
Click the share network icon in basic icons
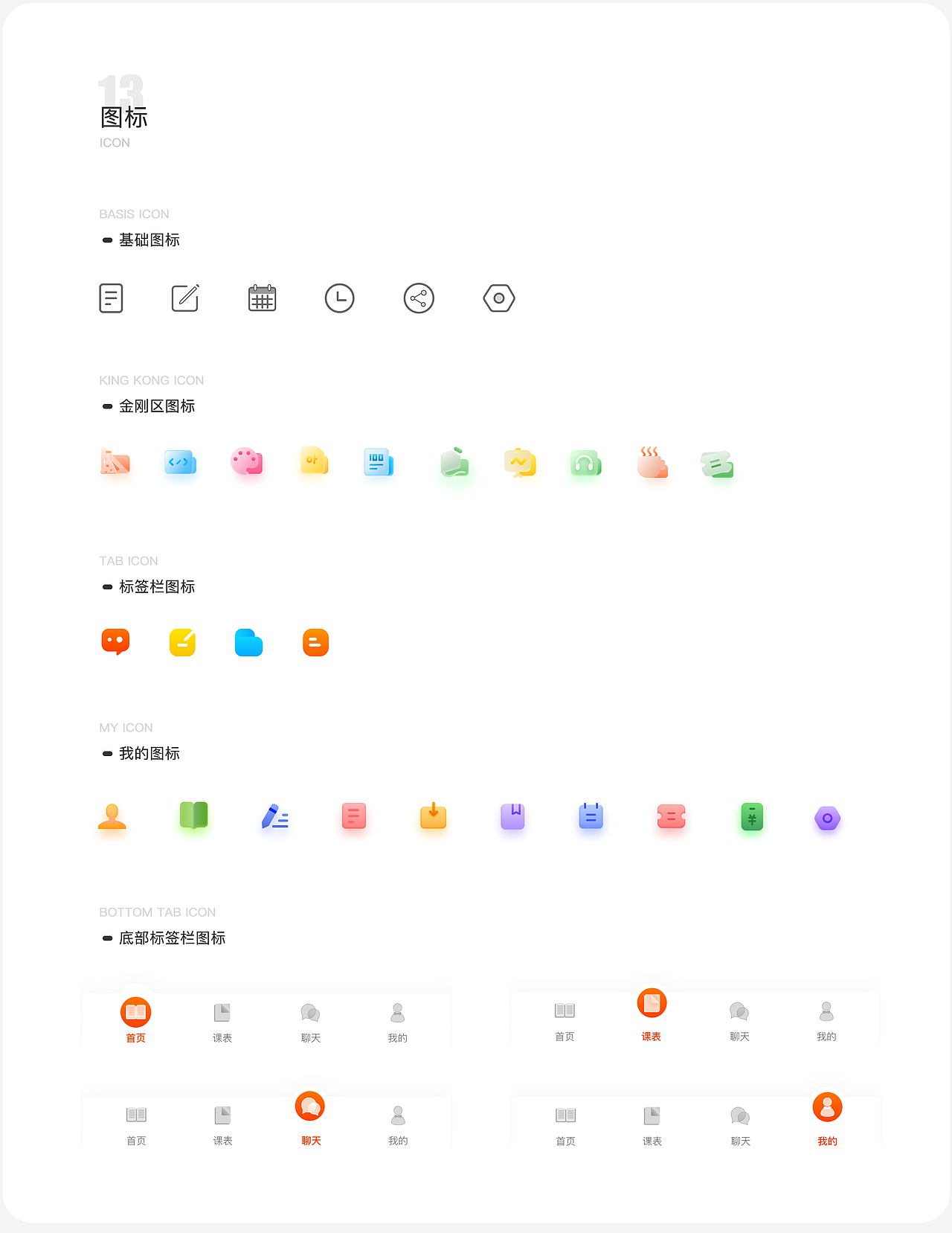[419, 298]
